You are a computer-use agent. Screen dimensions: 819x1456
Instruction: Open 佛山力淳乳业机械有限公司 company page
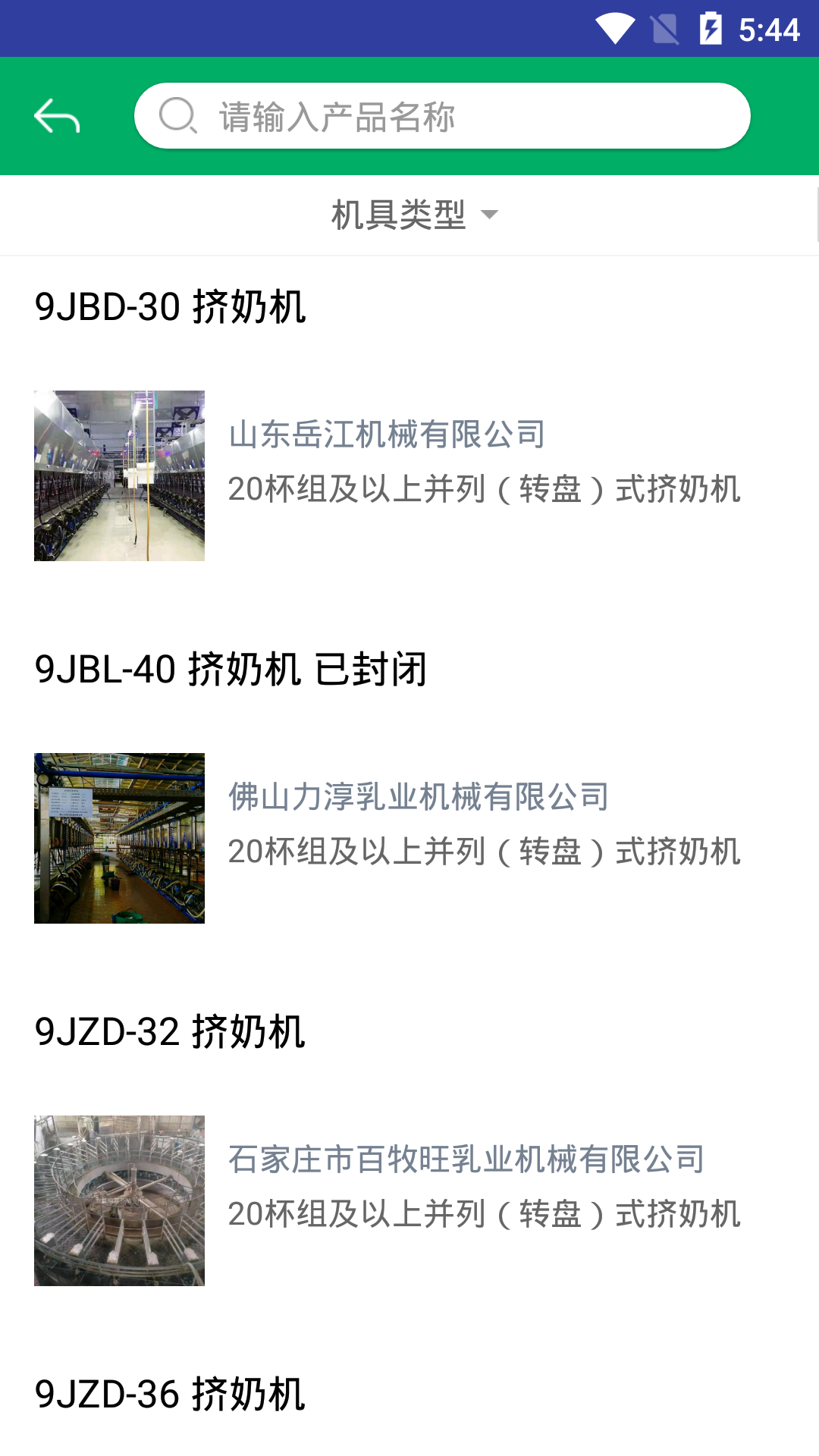click(x=419, y=796)
